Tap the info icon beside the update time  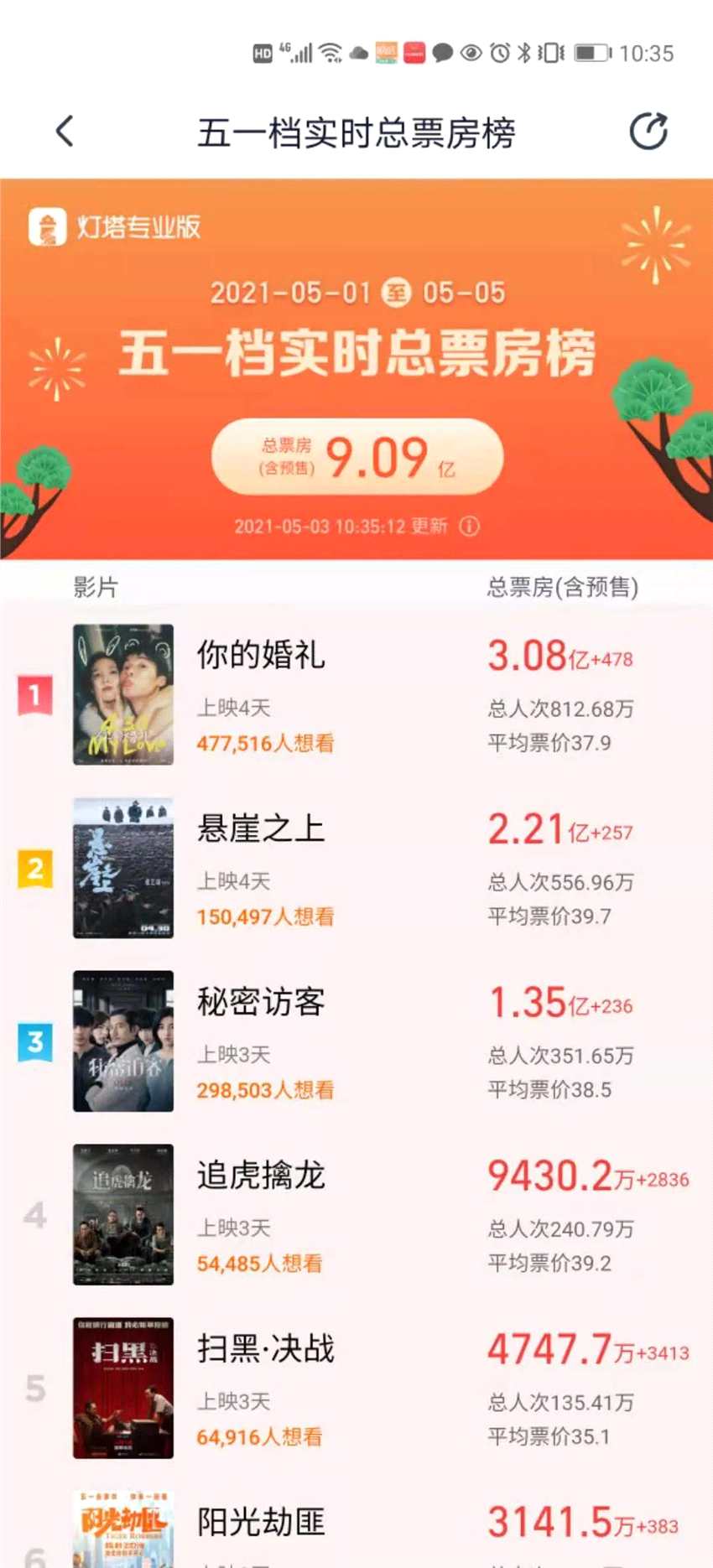[x=470, y=527]
